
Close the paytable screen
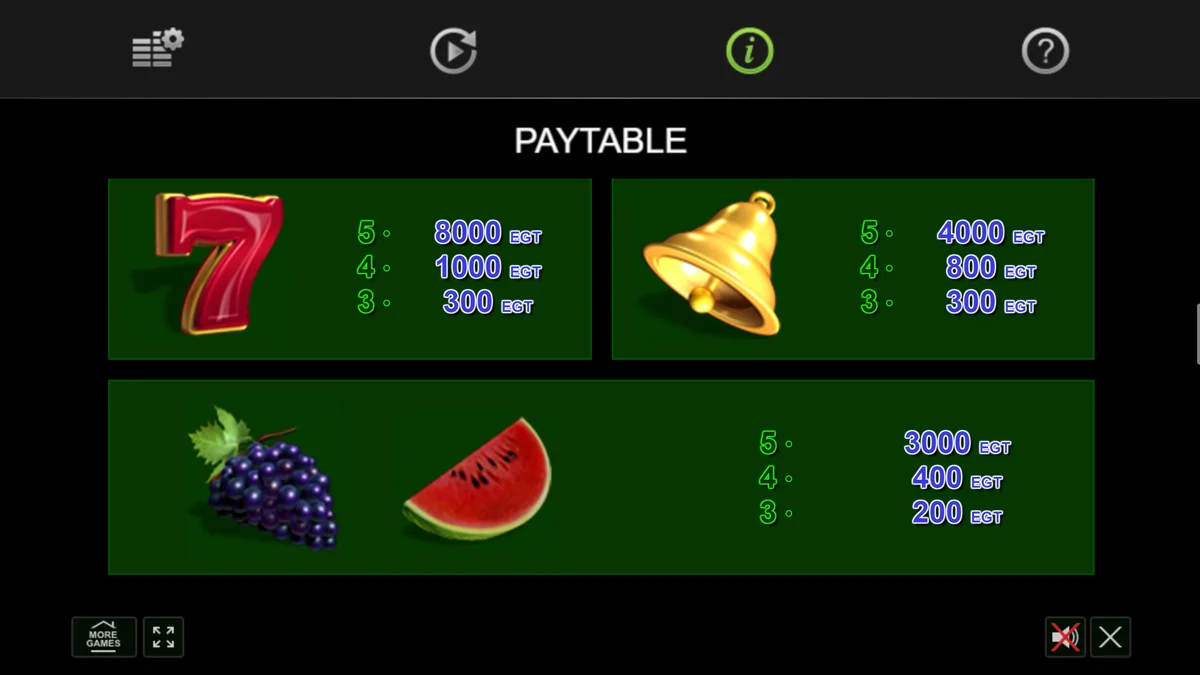1110,637
